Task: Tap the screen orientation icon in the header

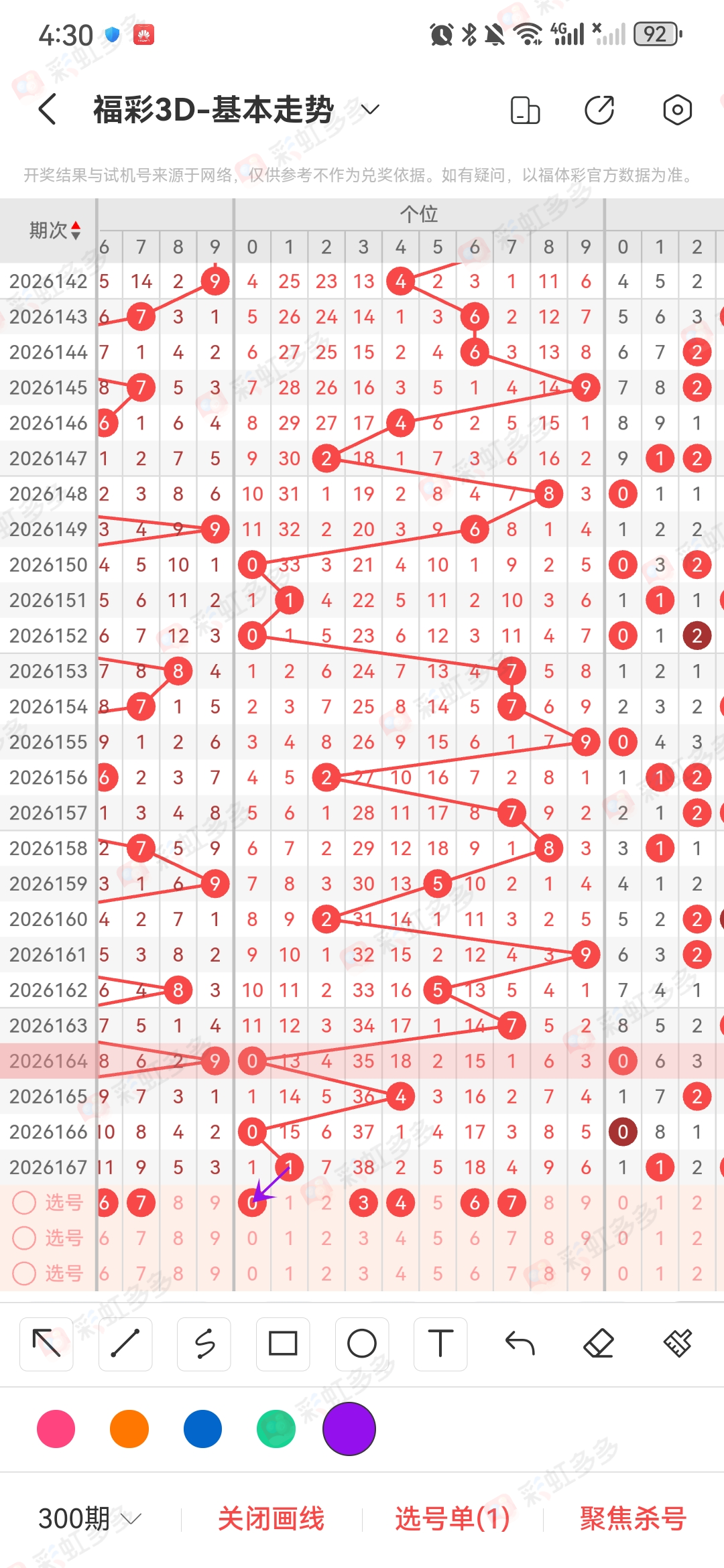Action: pyautogui.click(x=525, y=110)
